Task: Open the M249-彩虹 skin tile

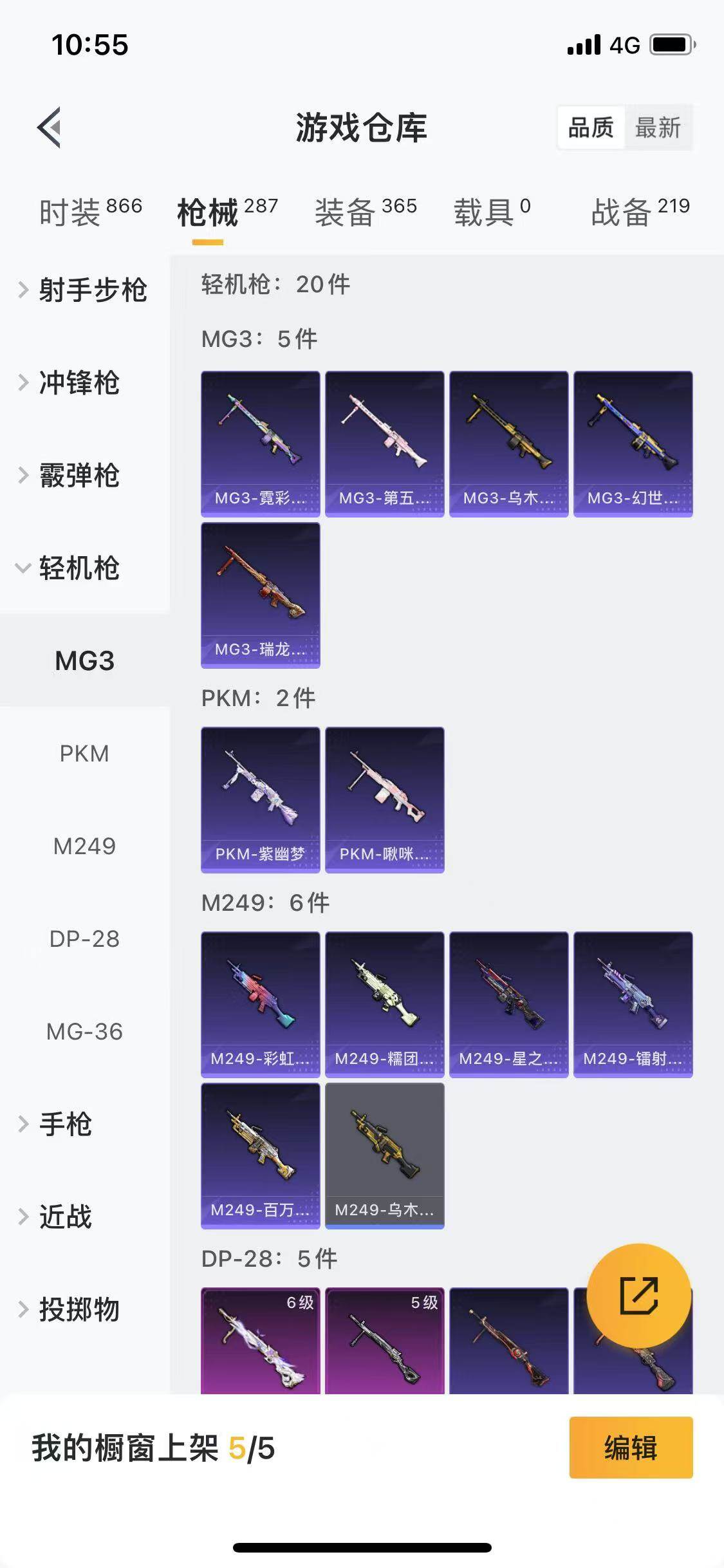Action: pos(261,1004)
